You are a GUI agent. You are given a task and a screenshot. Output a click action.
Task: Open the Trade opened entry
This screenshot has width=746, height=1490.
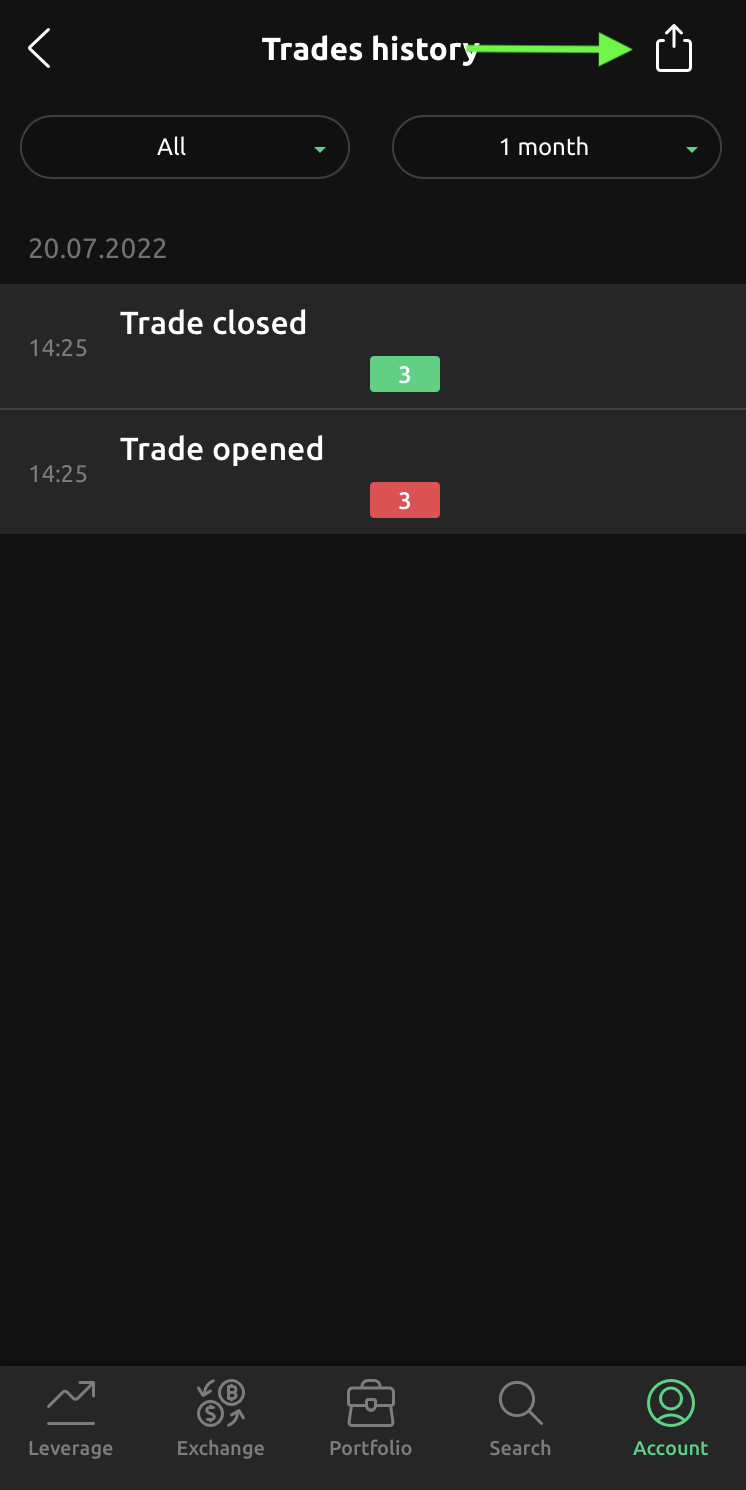[372, 472]
